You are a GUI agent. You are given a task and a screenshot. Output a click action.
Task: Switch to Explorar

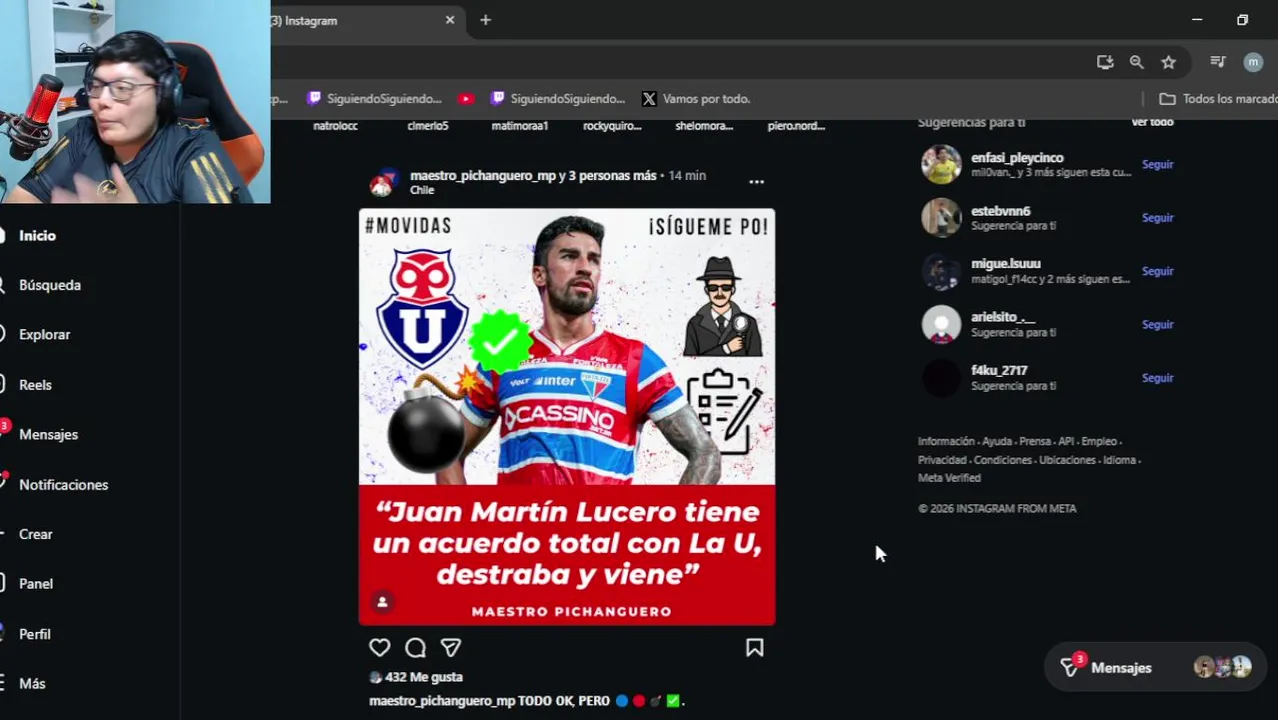tap(44, 335)
